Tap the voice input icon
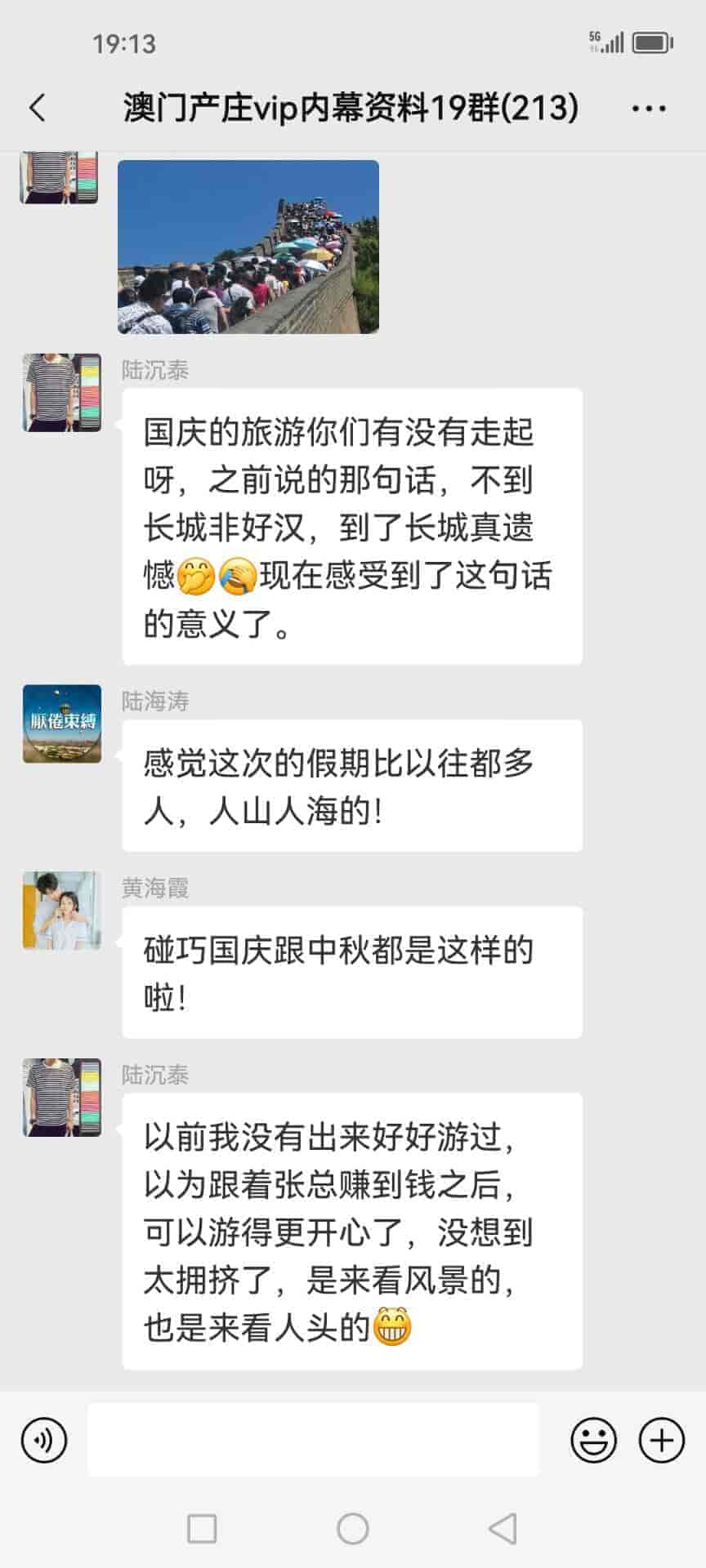Viewport: 706px width, 1568px height. pyautogui.click(x=44, y=1440)
